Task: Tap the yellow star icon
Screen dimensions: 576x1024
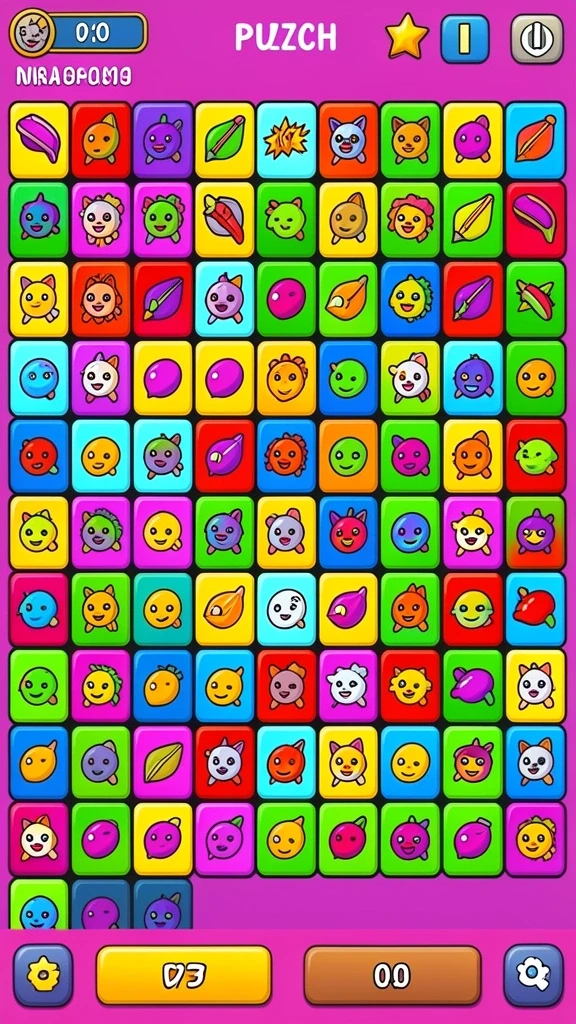Action: 407,37
